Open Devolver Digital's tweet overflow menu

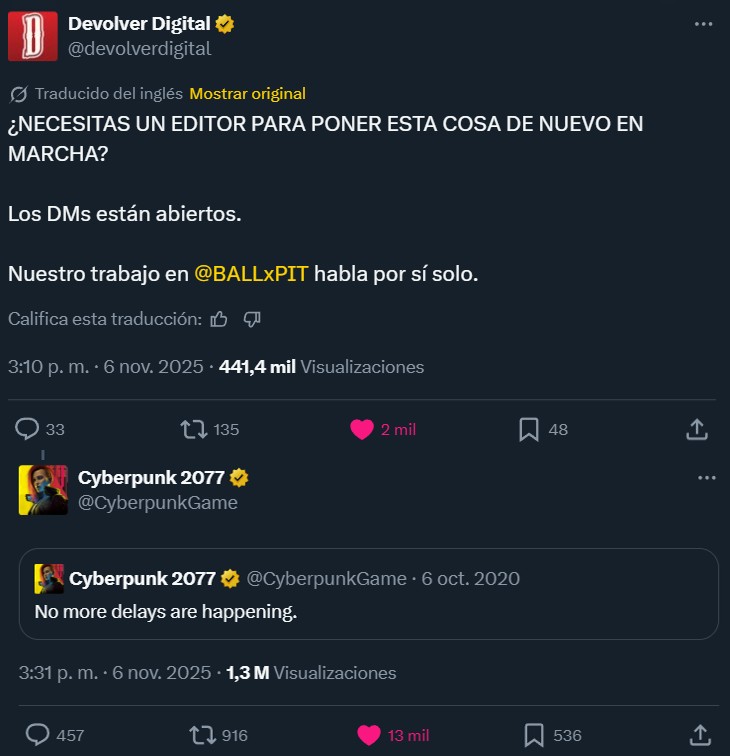click(x=706, y=24)
